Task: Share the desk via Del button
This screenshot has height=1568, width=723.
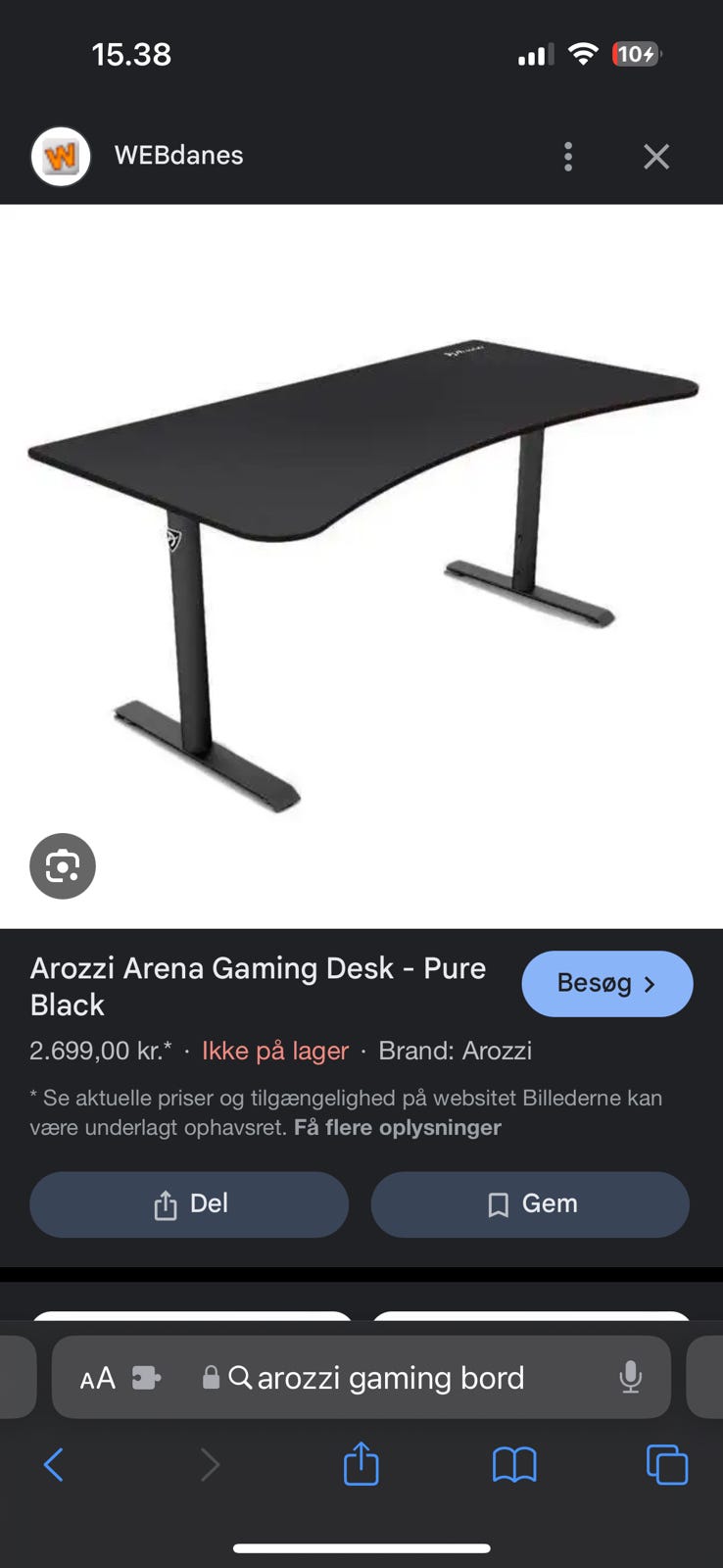Action: (x=189, y=1204)
